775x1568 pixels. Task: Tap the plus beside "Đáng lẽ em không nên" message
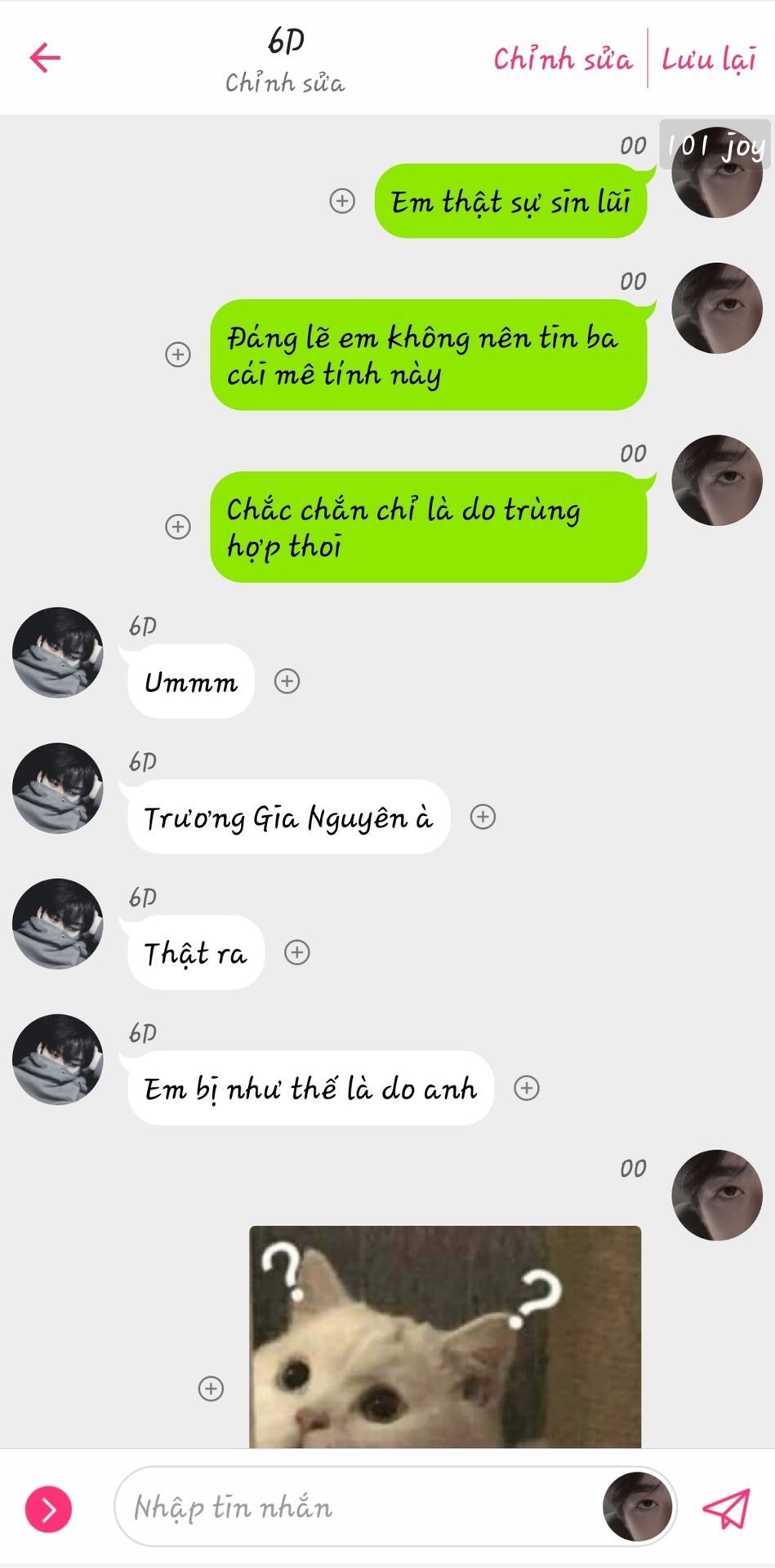pyautogui.click(x=178, y=354)
